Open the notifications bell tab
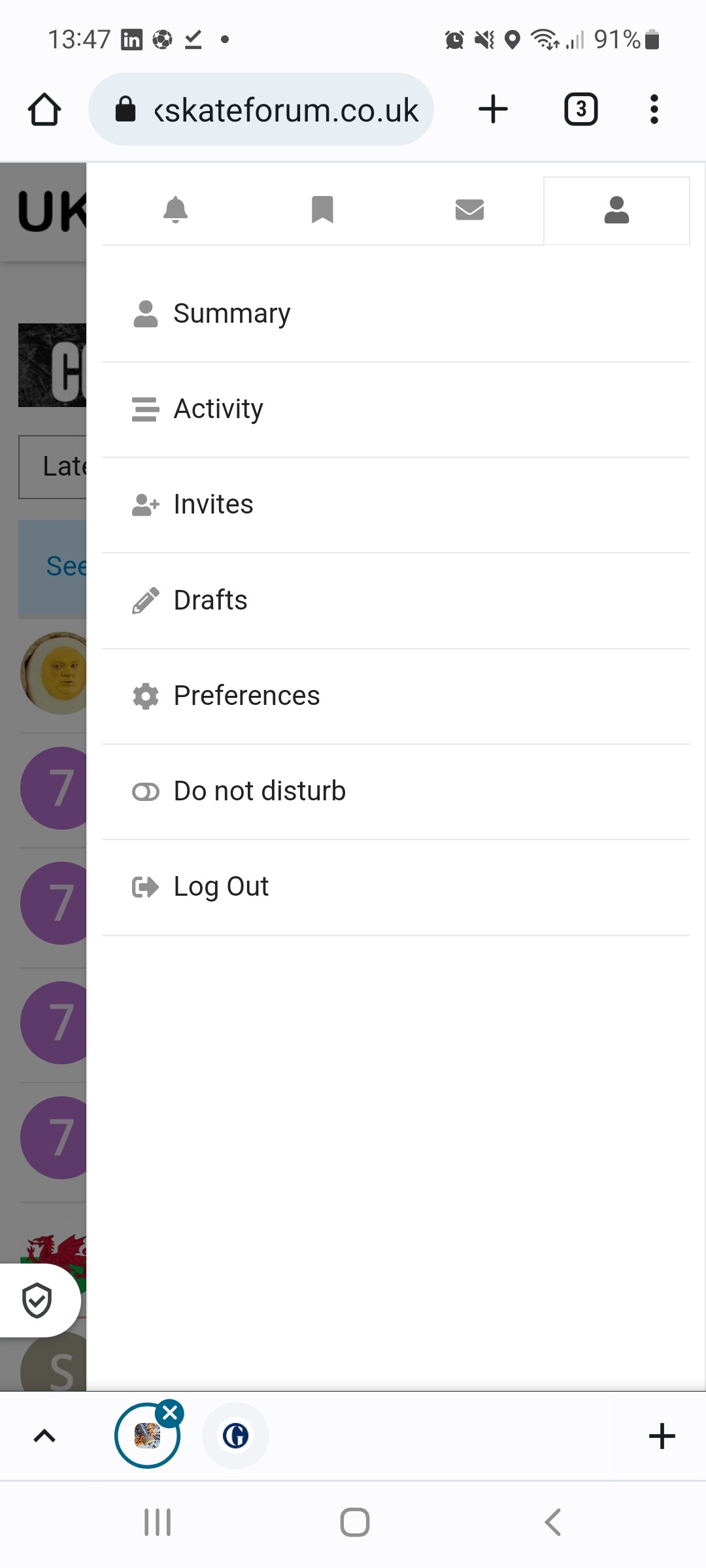 click(175, 210)
